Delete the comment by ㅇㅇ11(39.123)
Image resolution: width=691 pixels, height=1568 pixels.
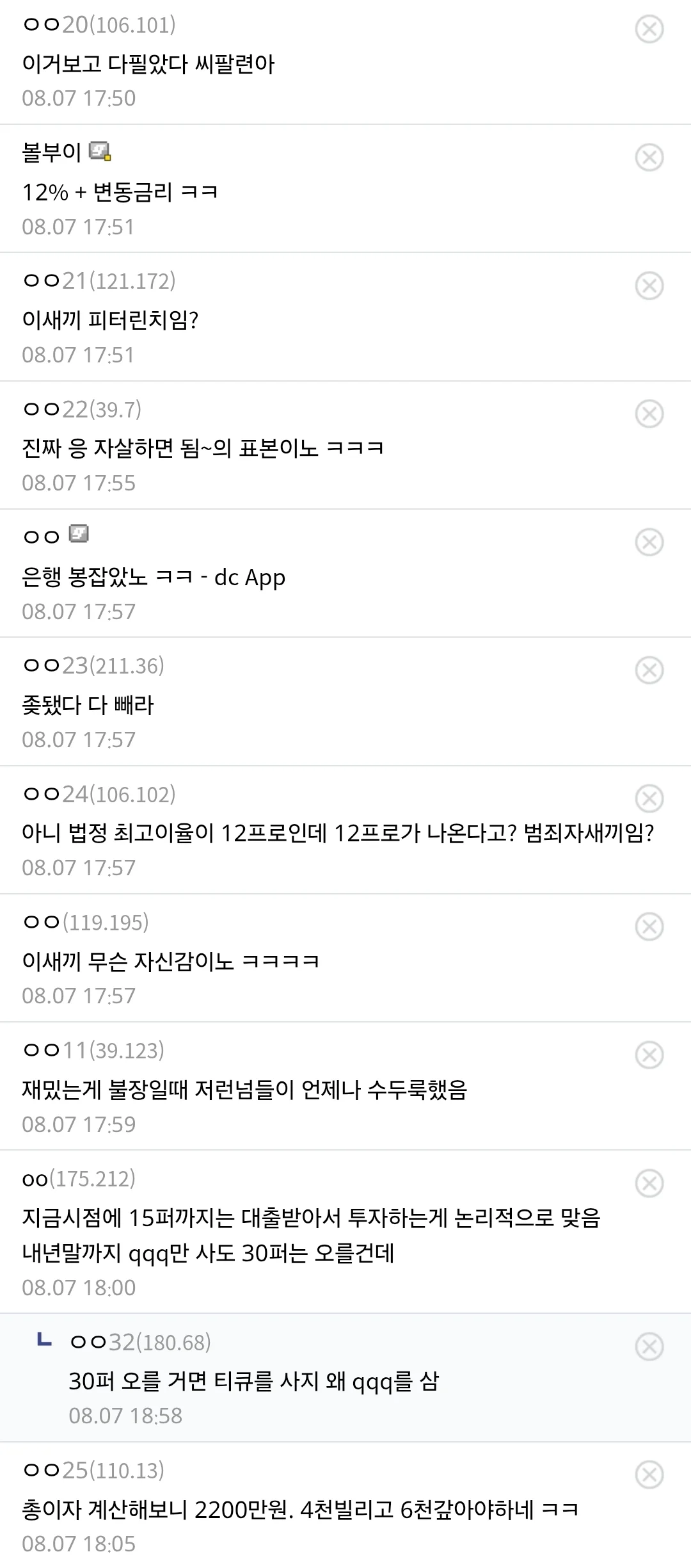649,1055
